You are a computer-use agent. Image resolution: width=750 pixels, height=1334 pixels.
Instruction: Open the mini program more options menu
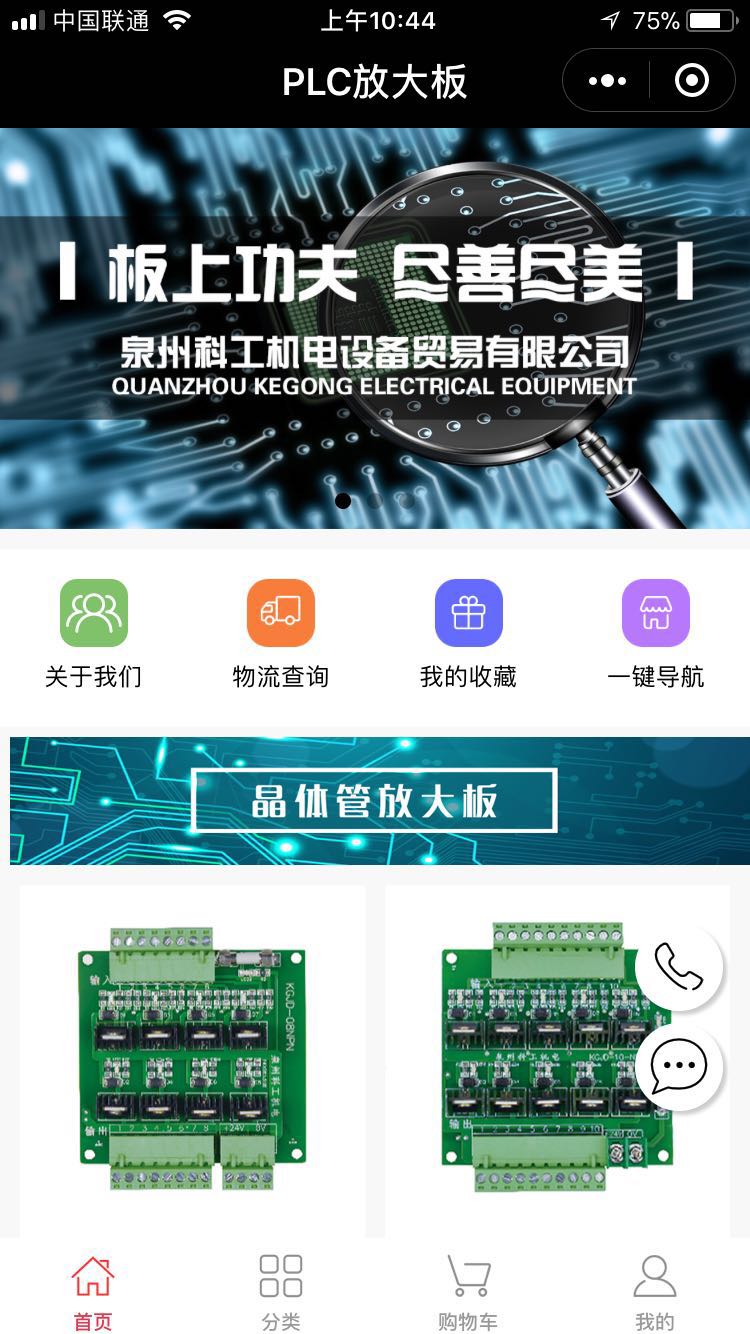click(x=607, y=81)
